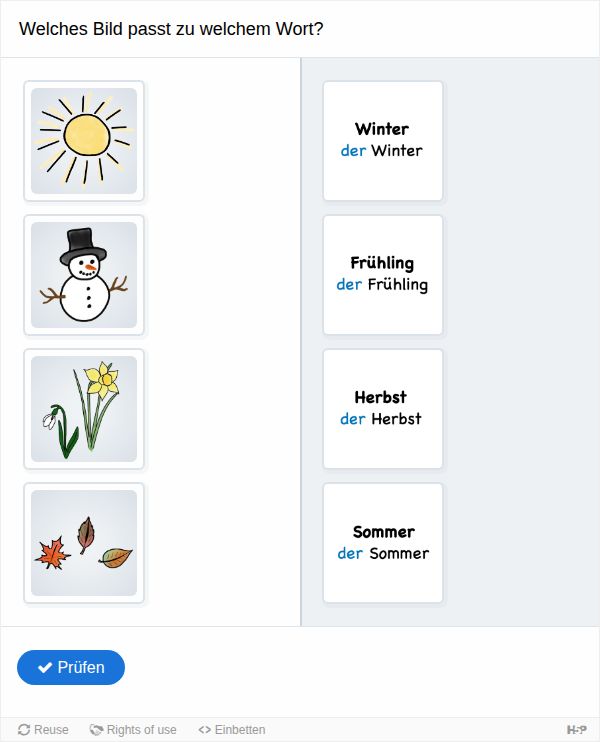Viewport: 600px width, 742px height.
Task: Choose the Sommer word card
Action: (382, 543)
